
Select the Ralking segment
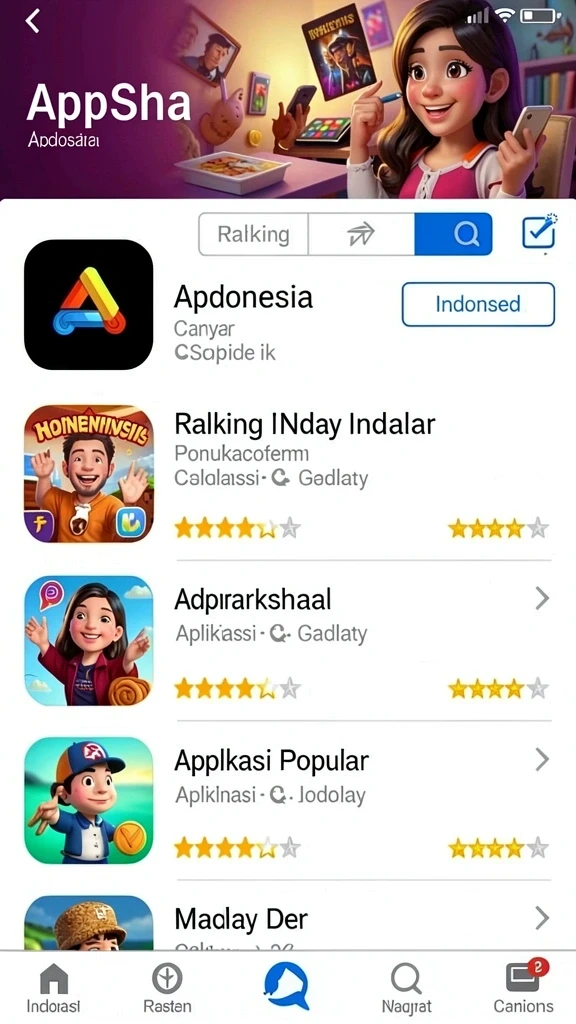point(253,234)
